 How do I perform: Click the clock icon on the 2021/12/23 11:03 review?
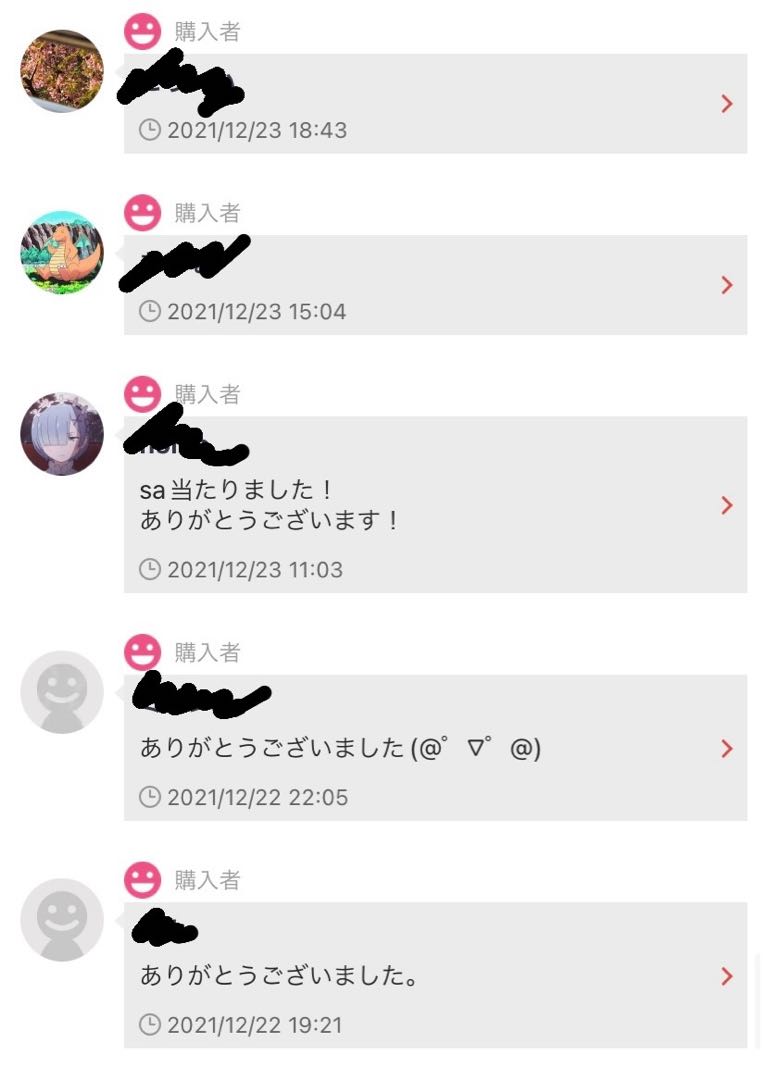click(150, 569)
